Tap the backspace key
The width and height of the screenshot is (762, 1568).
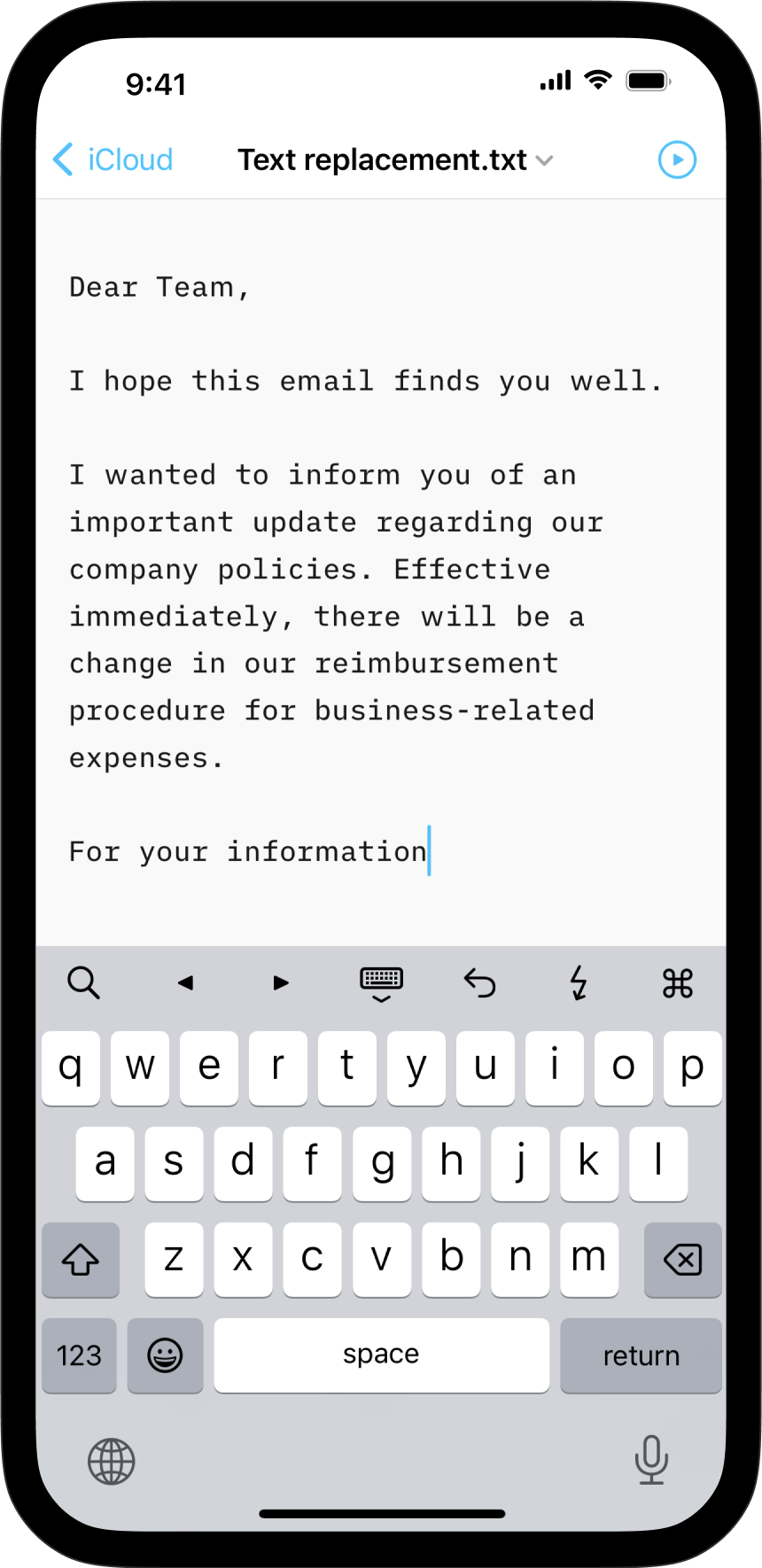click(x=682, y=1260)
